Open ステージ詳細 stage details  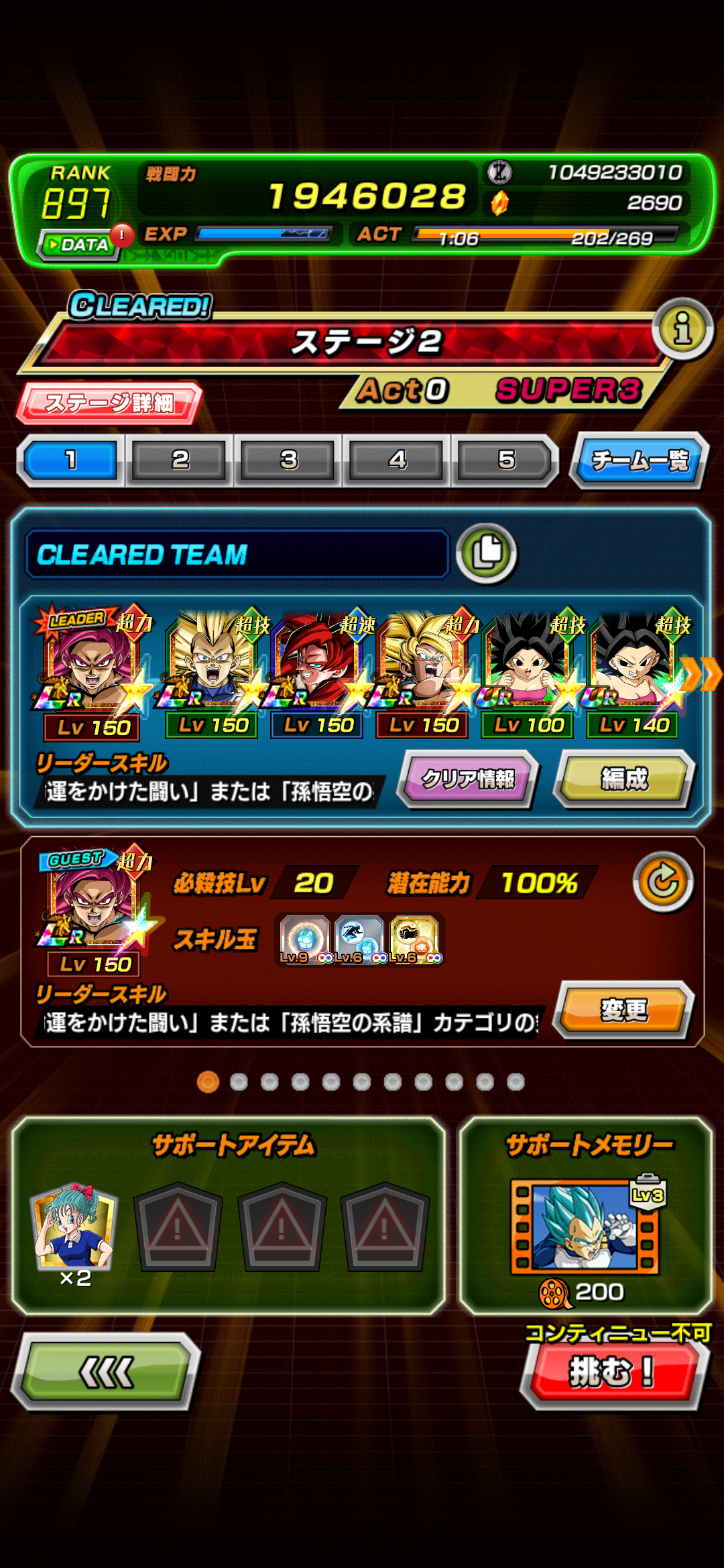pyautogui.click(x=109, y=403)
